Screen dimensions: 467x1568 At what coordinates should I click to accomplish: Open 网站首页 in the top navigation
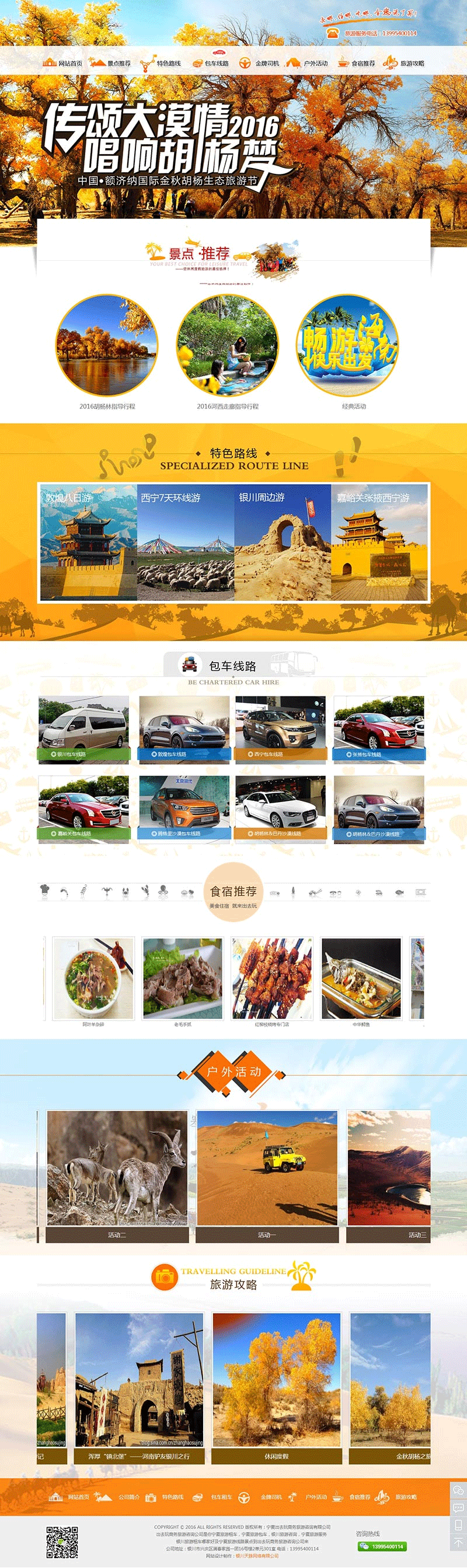pyautogui.click(x=63, y=64)
